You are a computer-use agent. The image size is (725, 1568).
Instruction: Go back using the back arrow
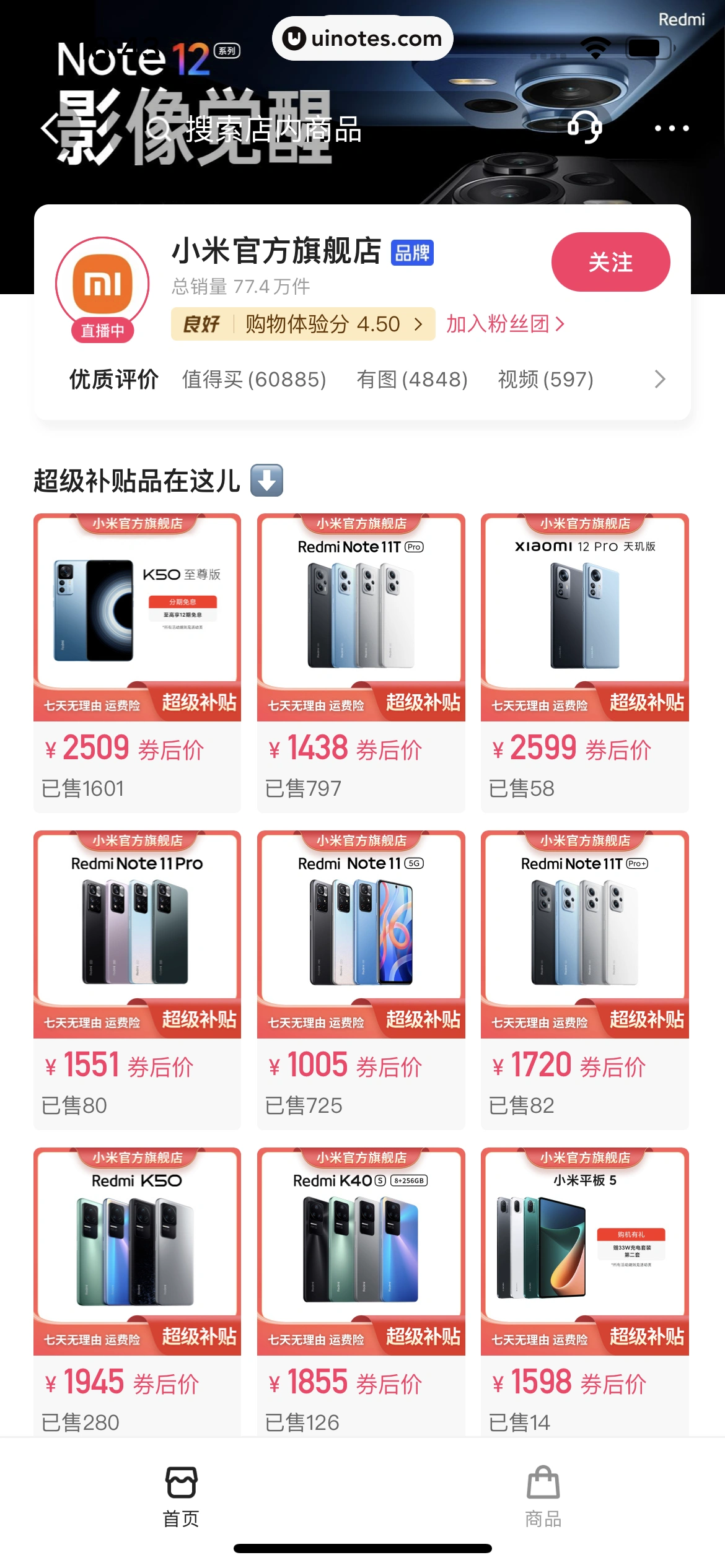point(49,129)
